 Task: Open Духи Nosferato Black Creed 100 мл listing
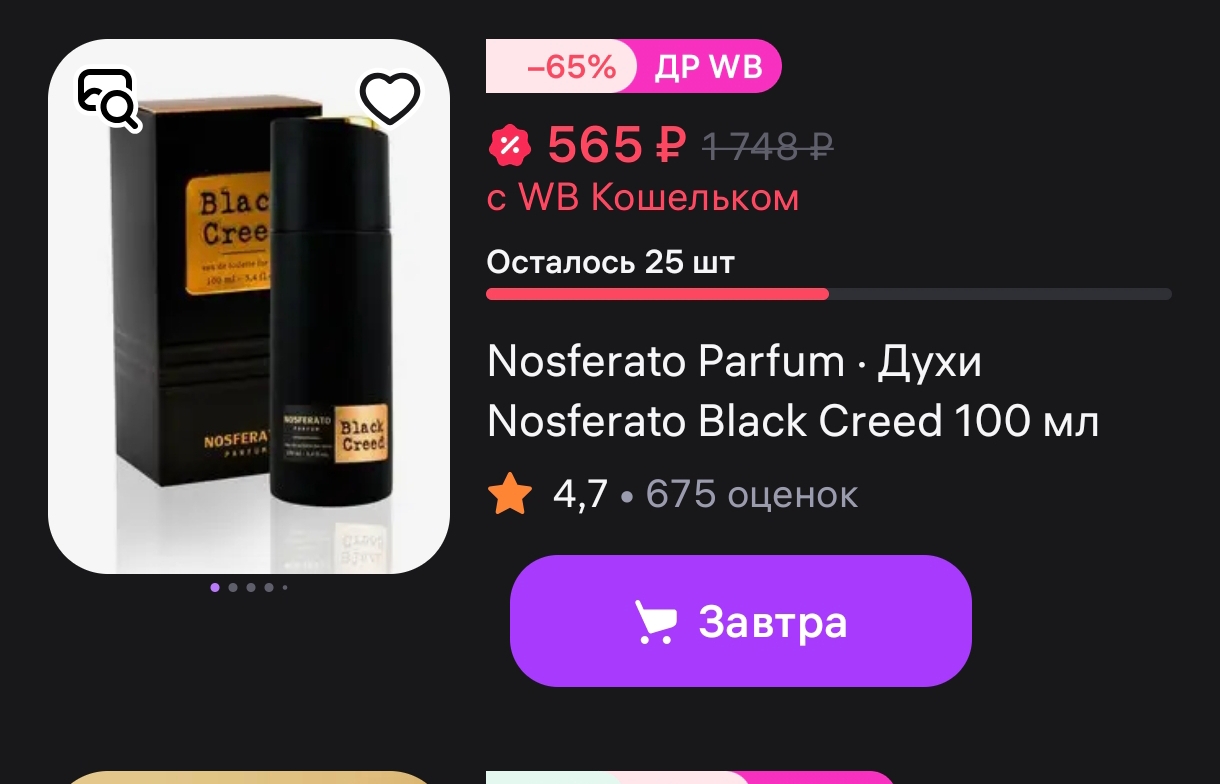(x=792, y=392)
